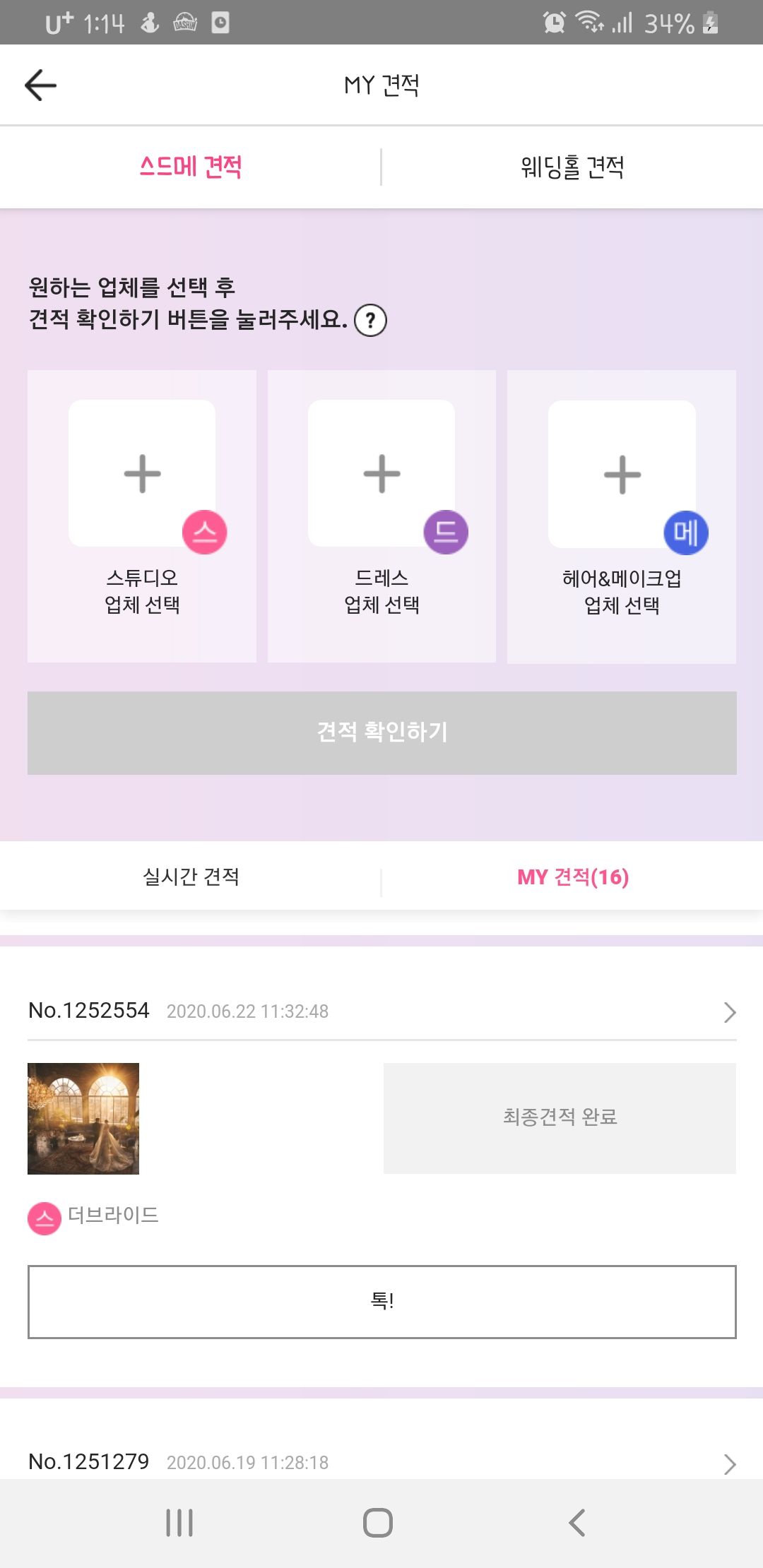Select the 스드메 견적 tab
The image size is (763, 1568).
click(191, 167)
